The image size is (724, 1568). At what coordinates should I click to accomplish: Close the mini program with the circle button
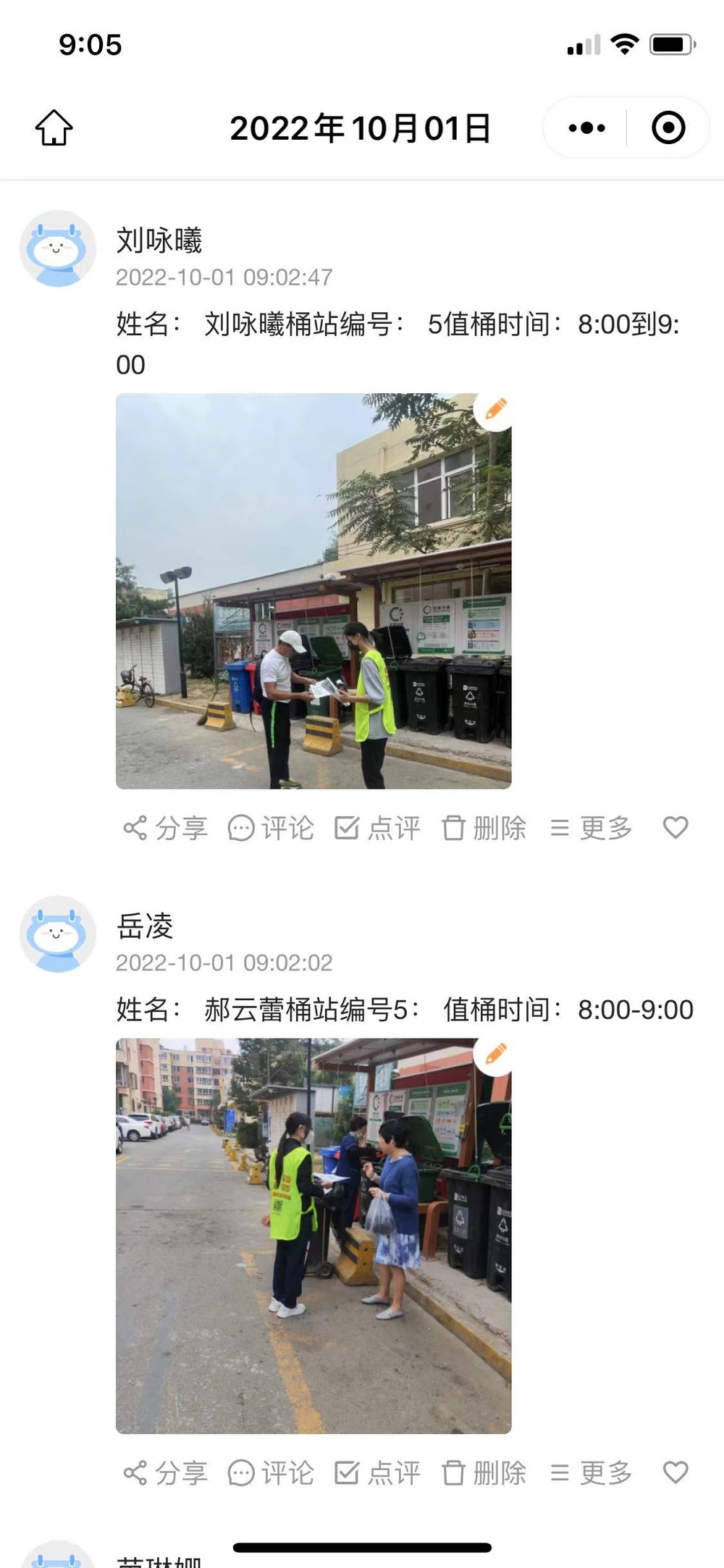pyautogui.click(x=668, y=128)
